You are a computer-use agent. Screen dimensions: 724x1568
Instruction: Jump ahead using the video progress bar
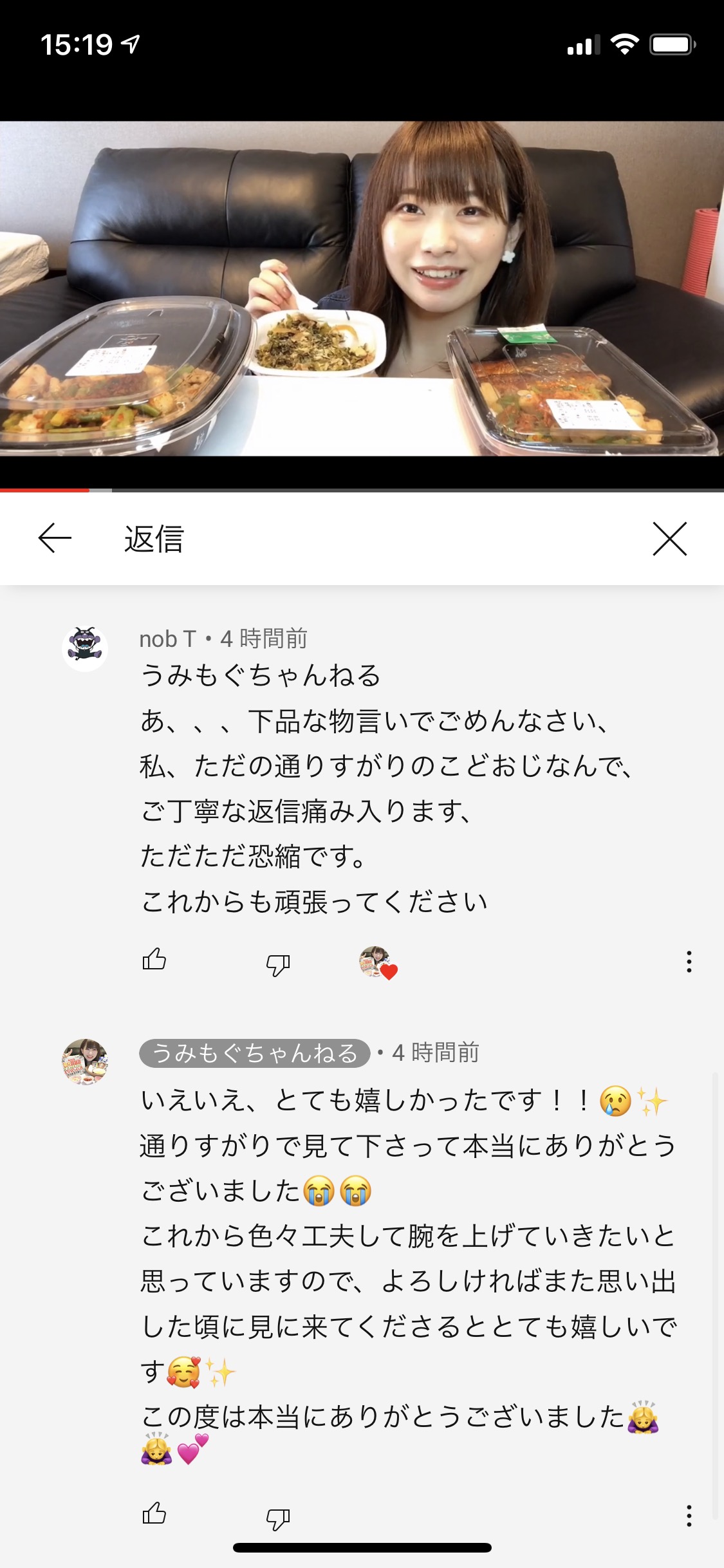click(450, 490)
